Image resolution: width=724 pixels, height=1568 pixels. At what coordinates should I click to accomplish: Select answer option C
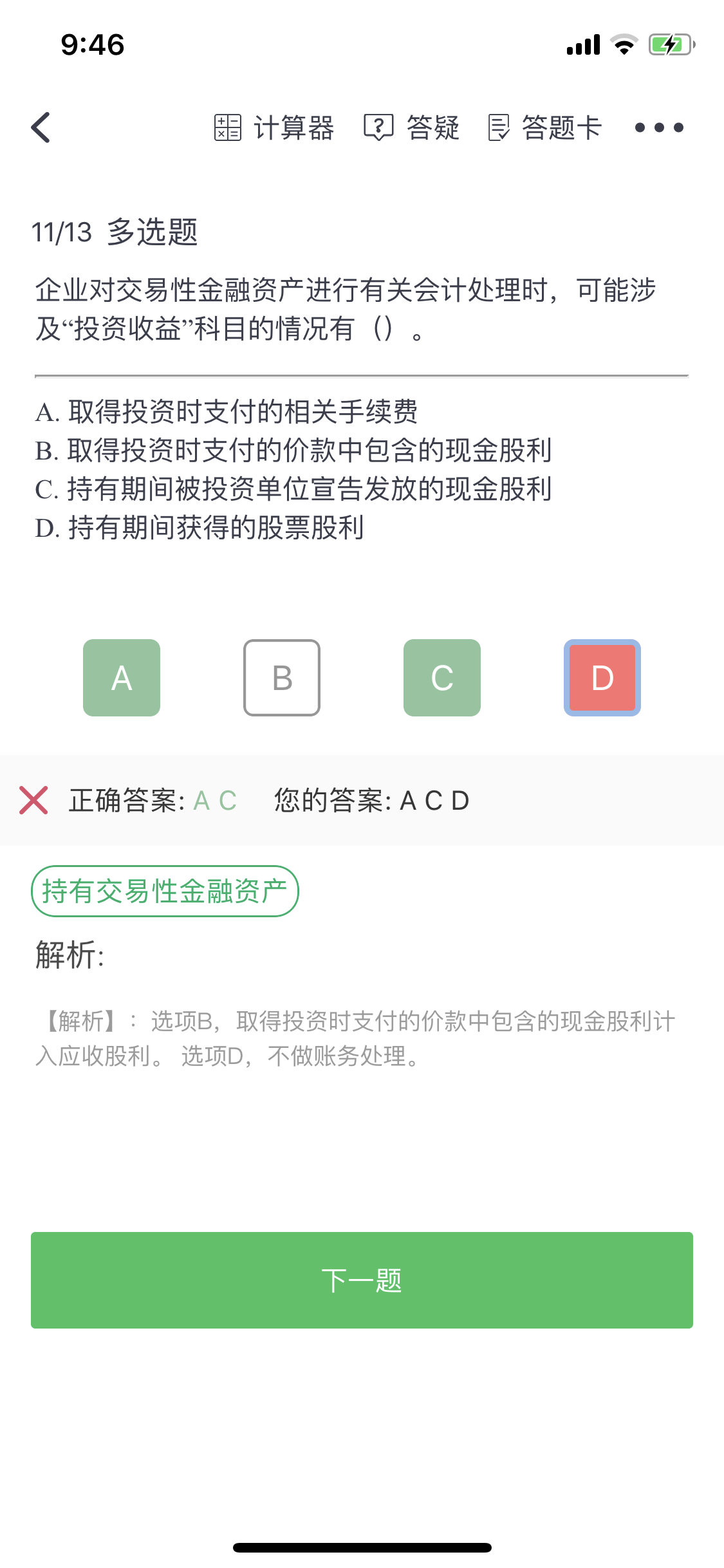point(442,678)
